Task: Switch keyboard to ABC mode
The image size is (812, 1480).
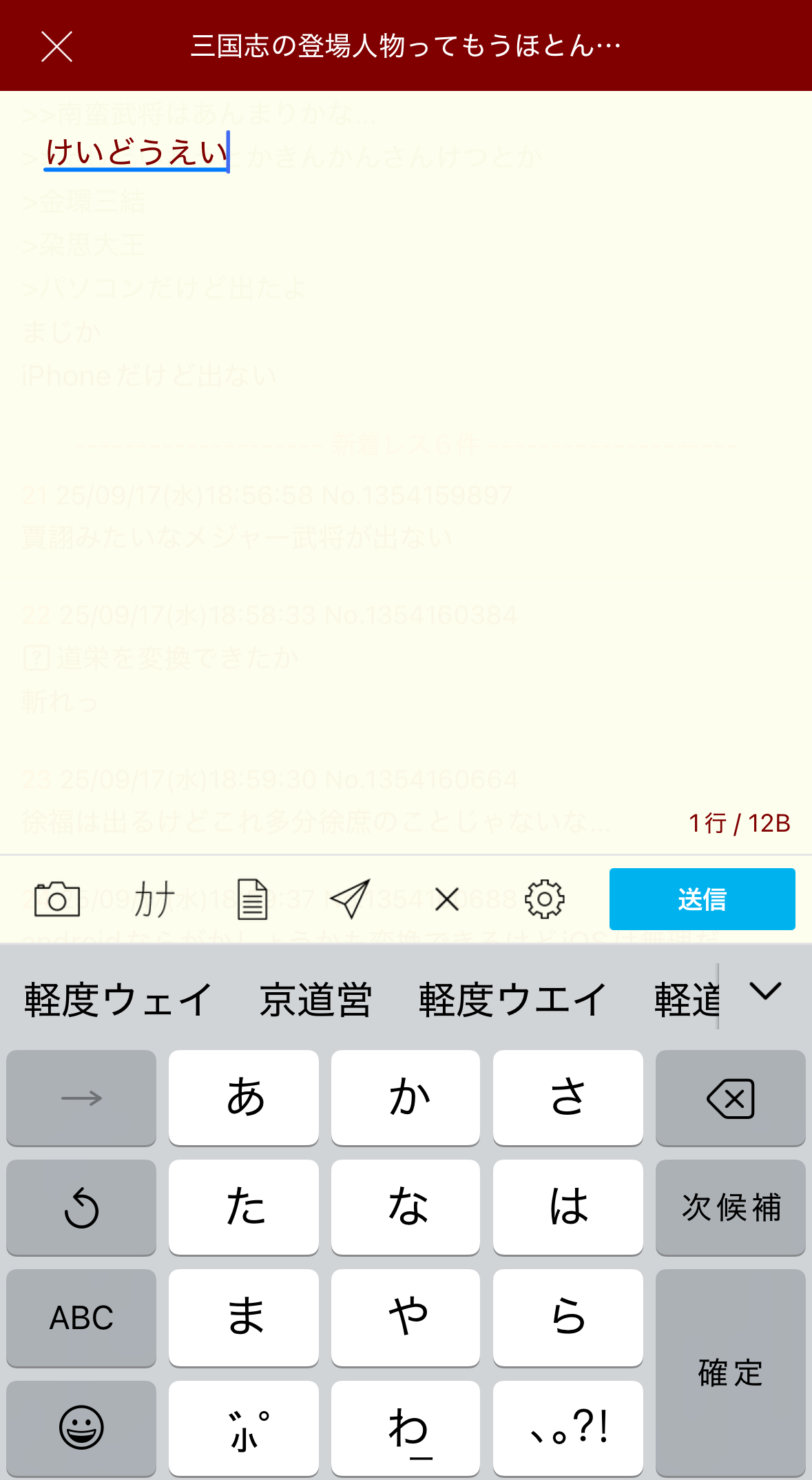Action: point(81,1317)
